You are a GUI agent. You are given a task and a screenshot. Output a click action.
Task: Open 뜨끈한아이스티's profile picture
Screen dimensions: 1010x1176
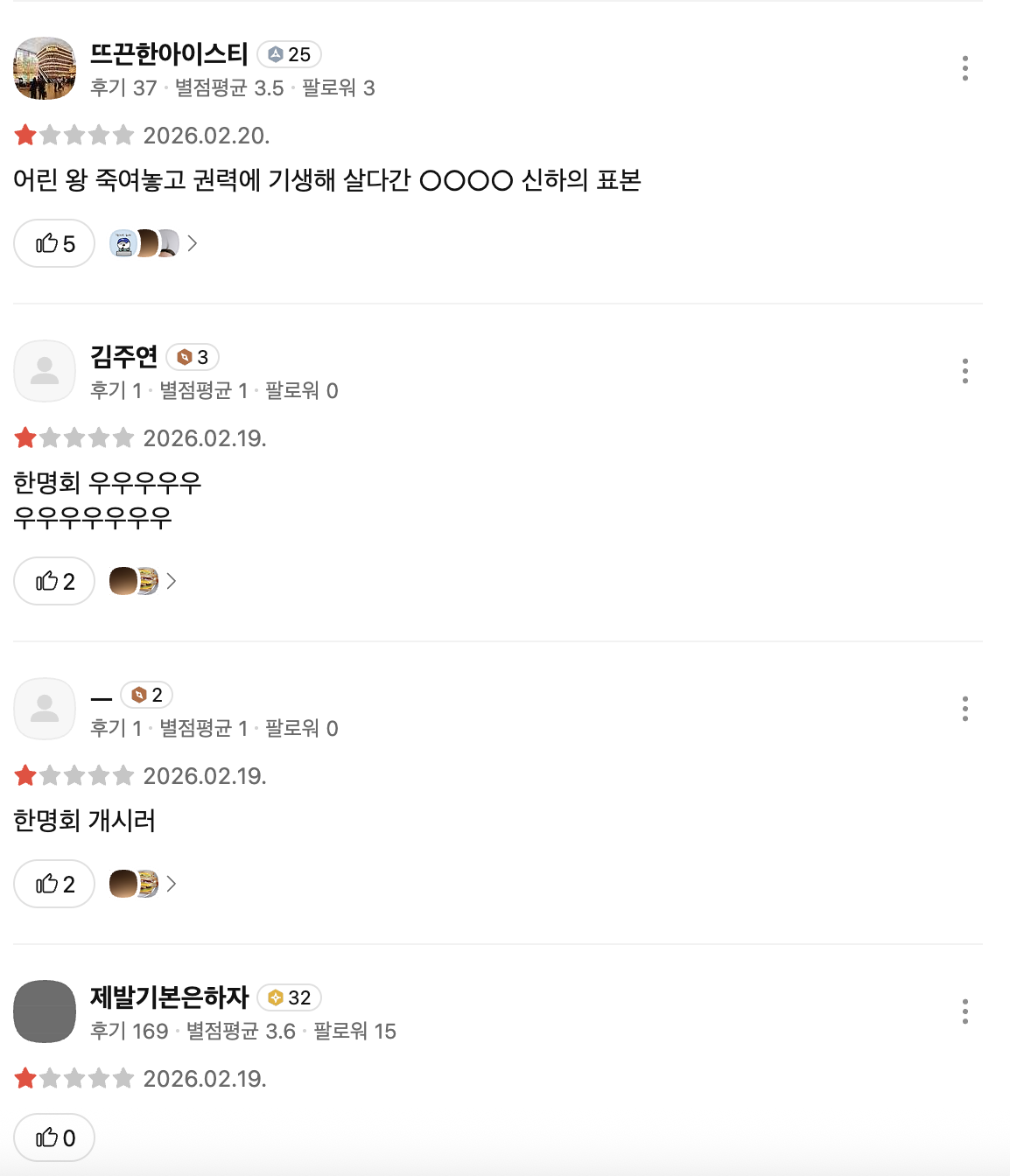(x=45, y=68)
